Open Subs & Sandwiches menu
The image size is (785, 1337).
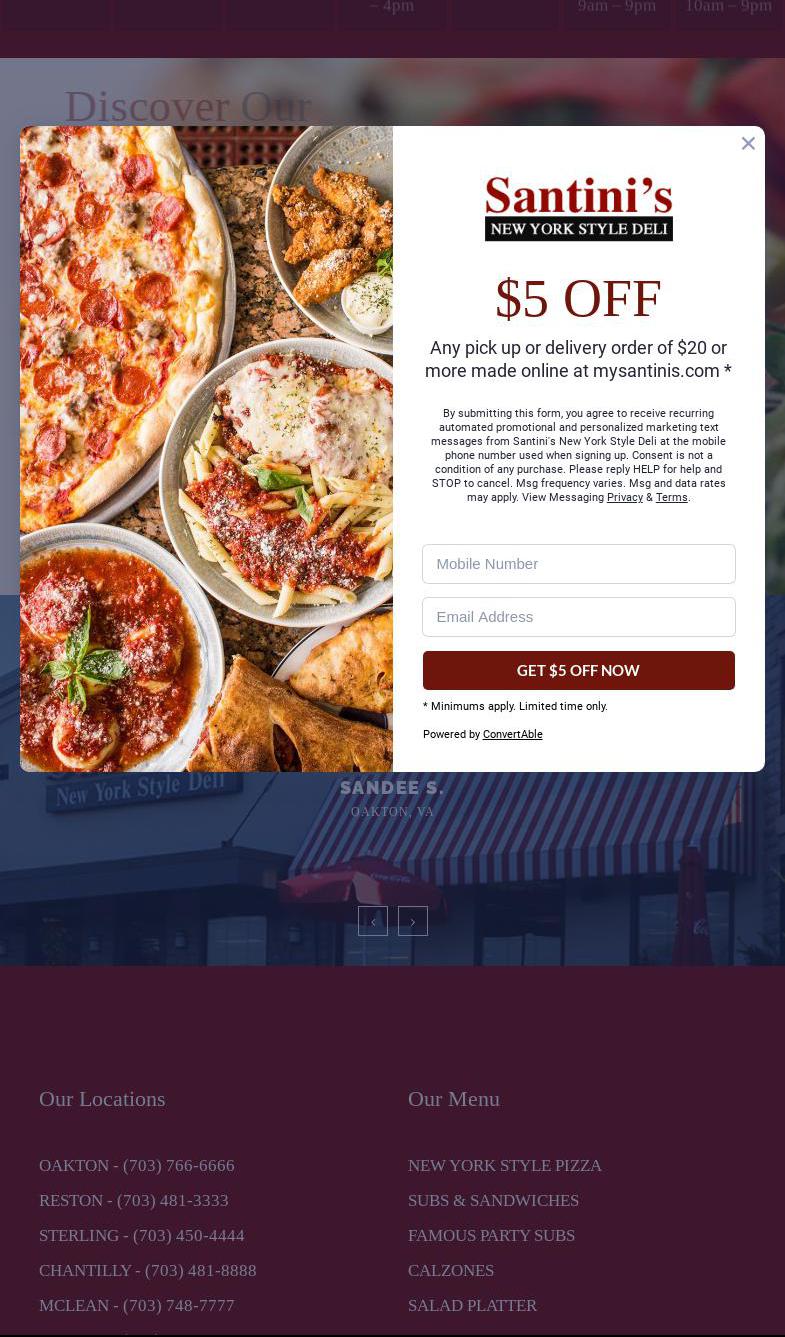pyautogui.click(x=493, y=1200)
